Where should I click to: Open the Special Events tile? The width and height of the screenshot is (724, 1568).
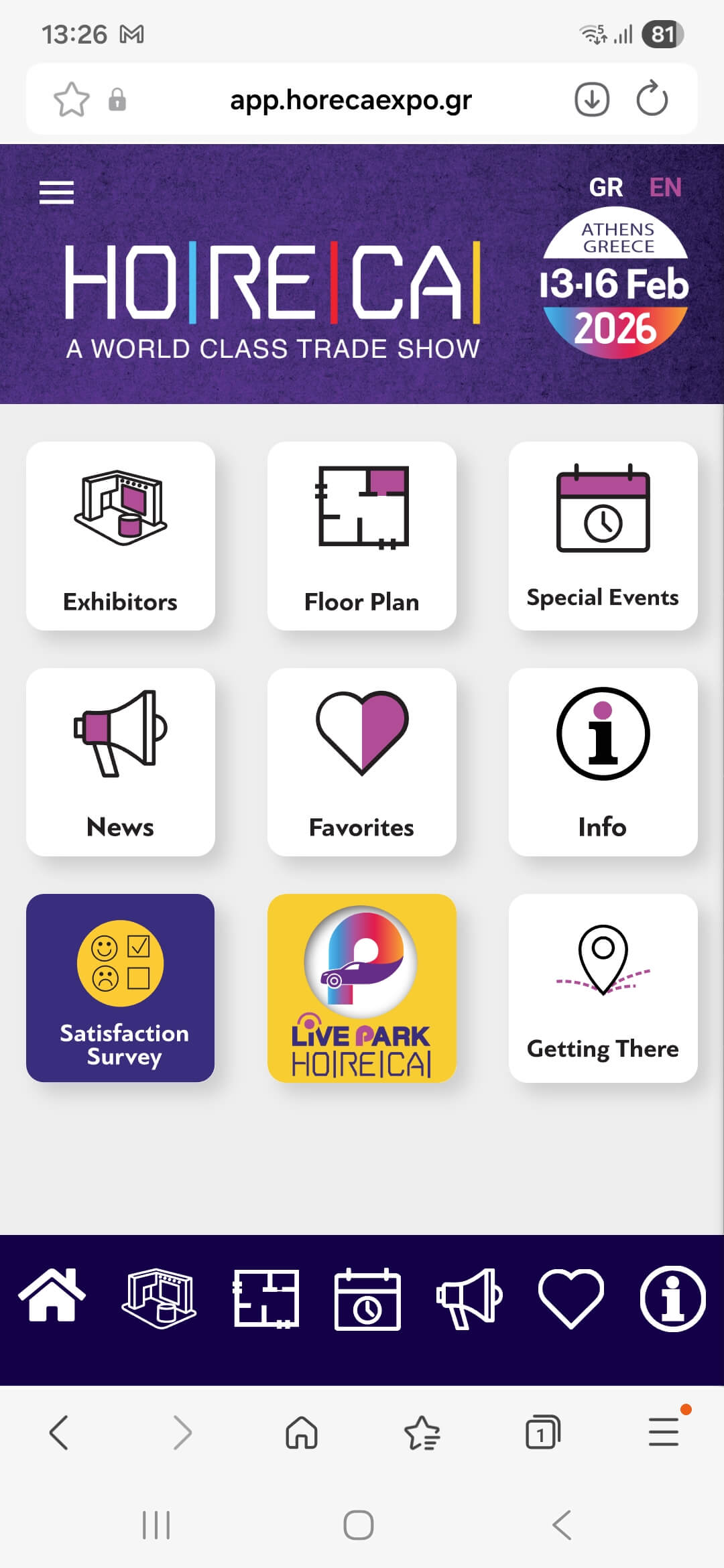click(x=603, y=535)
